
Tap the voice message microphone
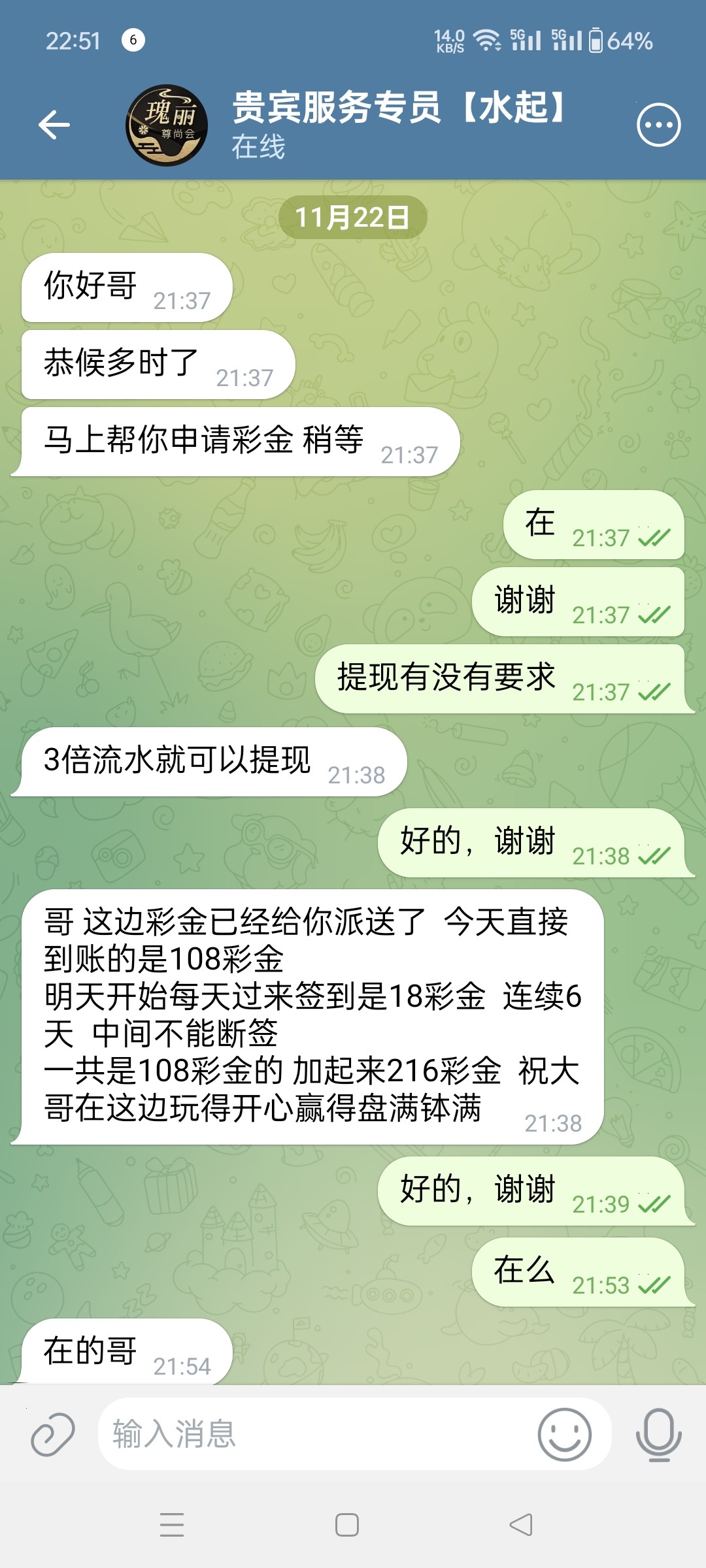[x=658, y=1434]
